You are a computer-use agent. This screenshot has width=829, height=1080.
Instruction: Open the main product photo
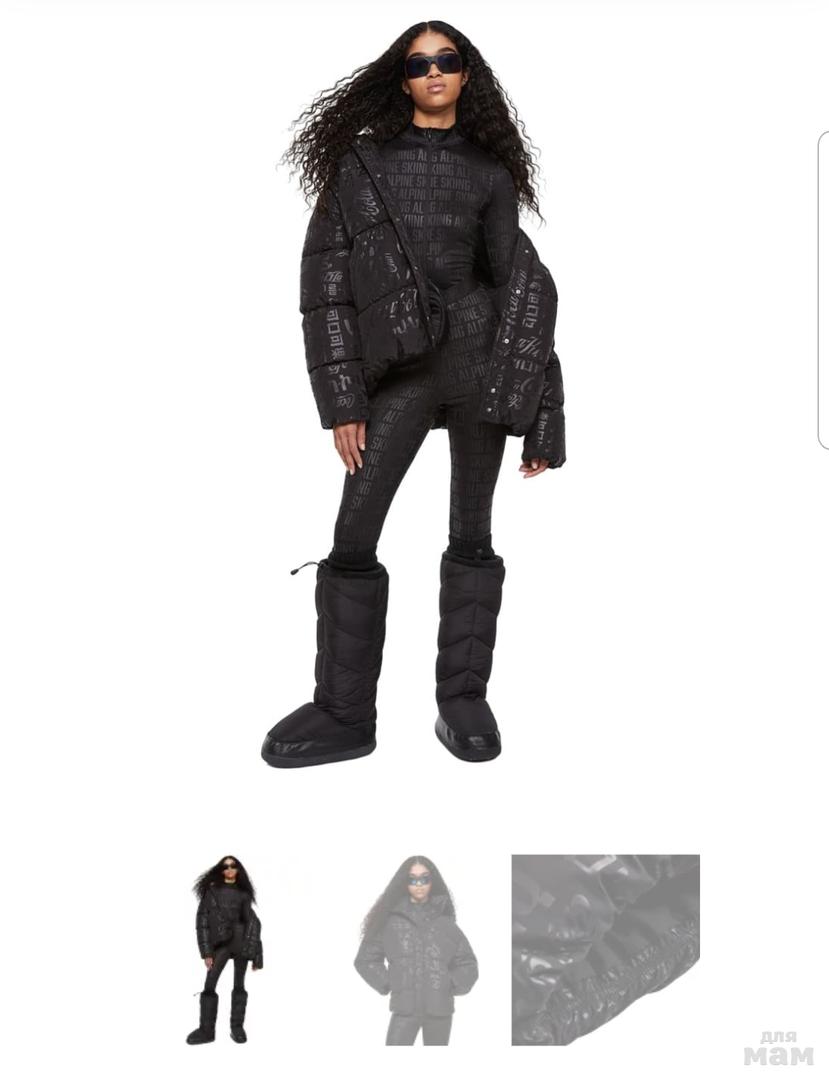414,394
